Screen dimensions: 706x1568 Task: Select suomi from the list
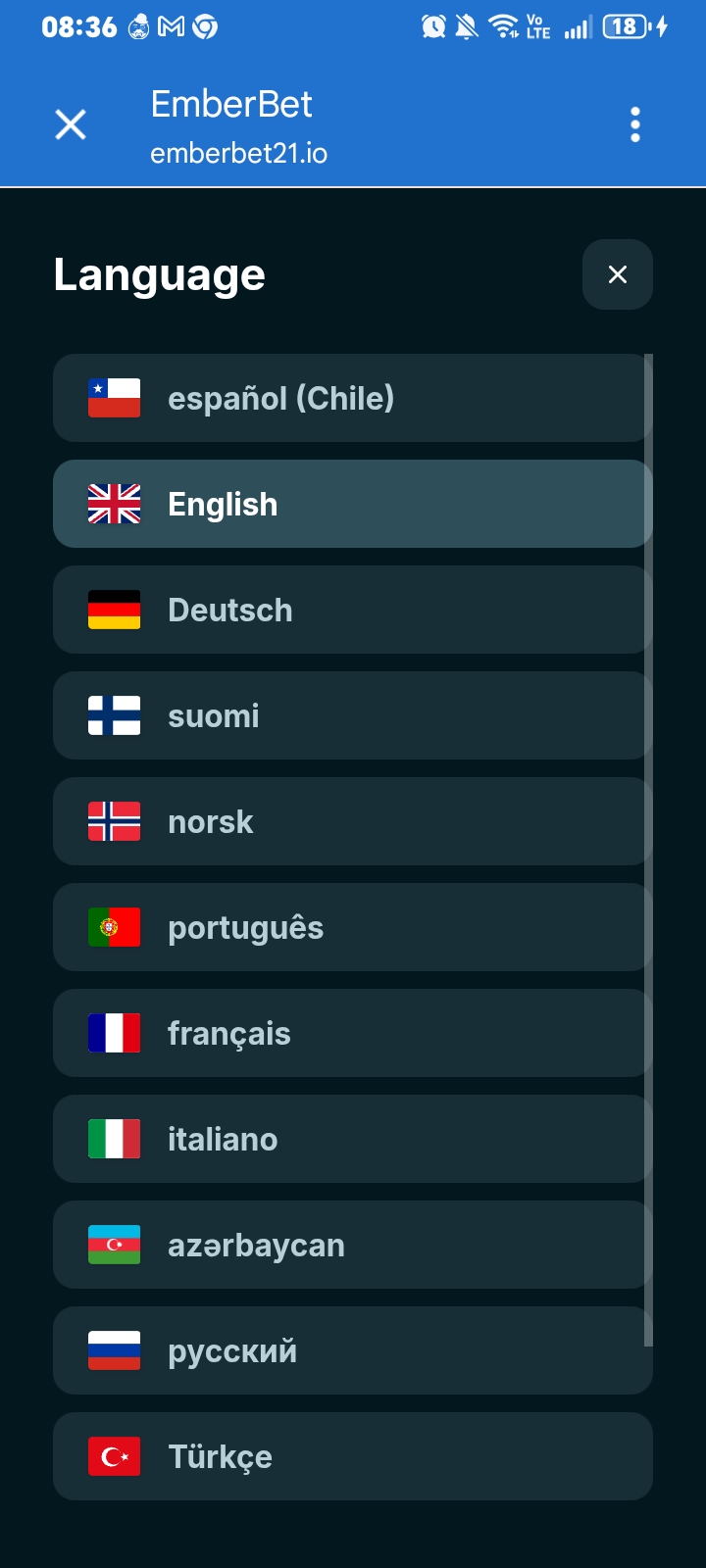(353, 715)
